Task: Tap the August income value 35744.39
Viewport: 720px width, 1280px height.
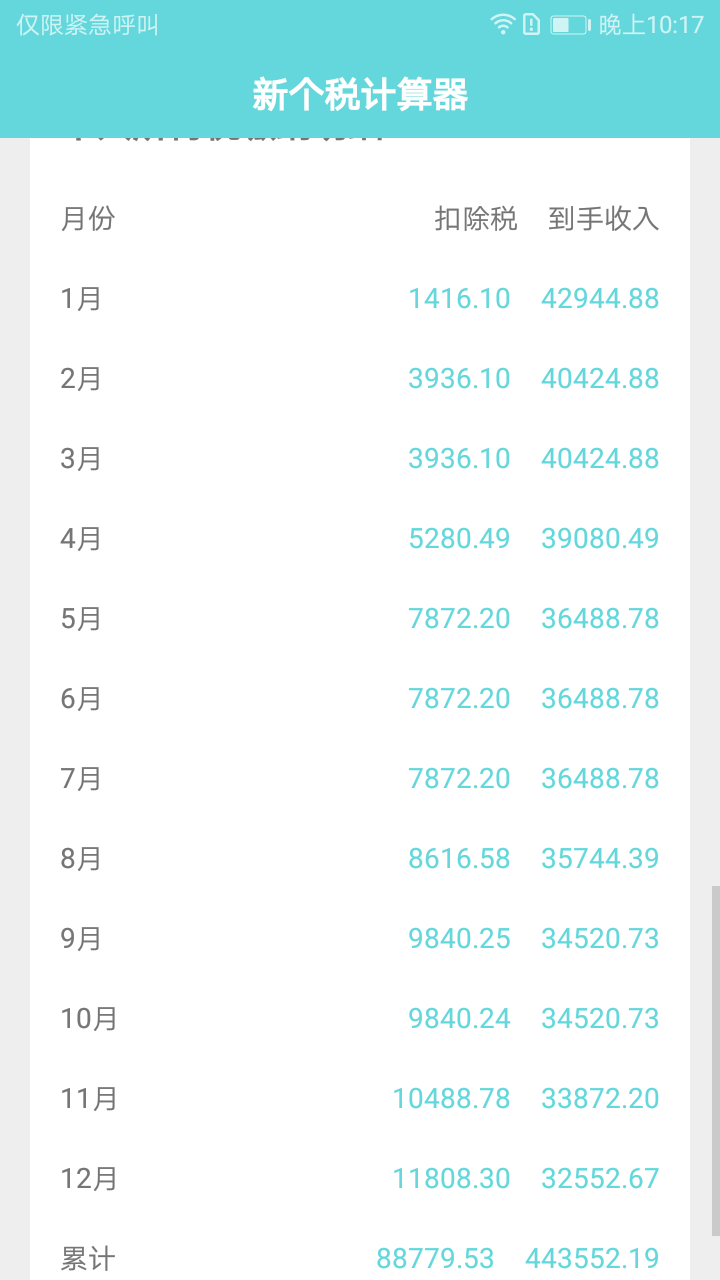Action: coord(599,858)
